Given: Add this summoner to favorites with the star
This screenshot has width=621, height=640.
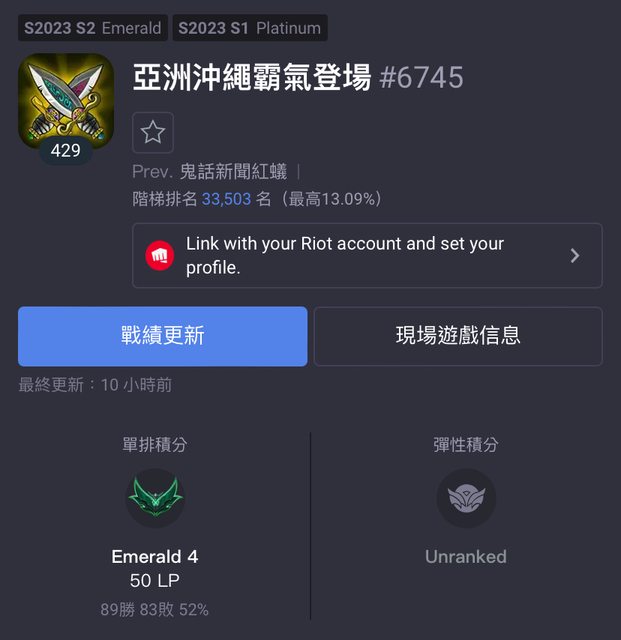Looking at the screenshot, I should pos(153,133).
